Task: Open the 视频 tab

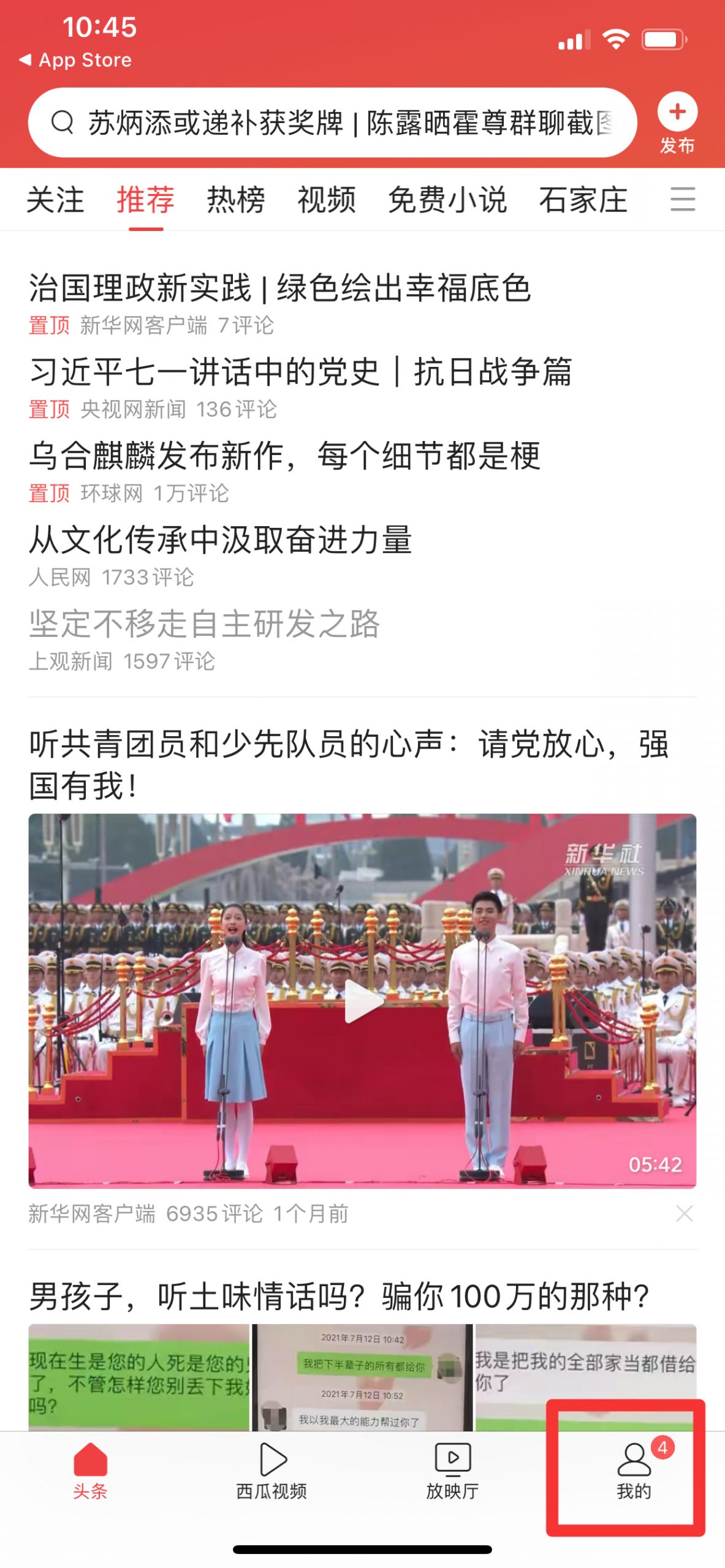Action: [327, 200]
